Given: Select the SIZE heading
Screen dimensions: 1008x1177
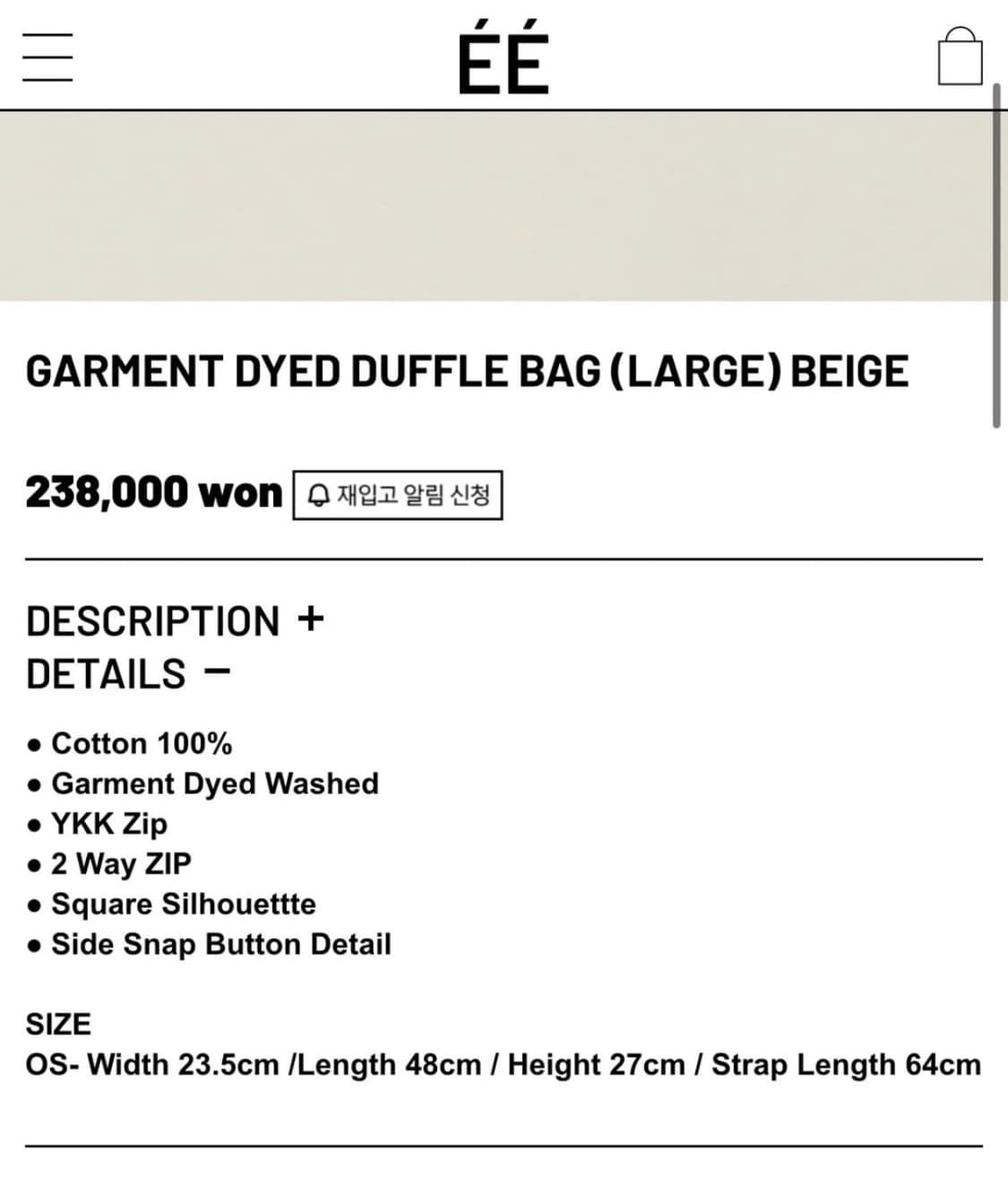Looking at the screenshot, I should tap(59, 1023).
